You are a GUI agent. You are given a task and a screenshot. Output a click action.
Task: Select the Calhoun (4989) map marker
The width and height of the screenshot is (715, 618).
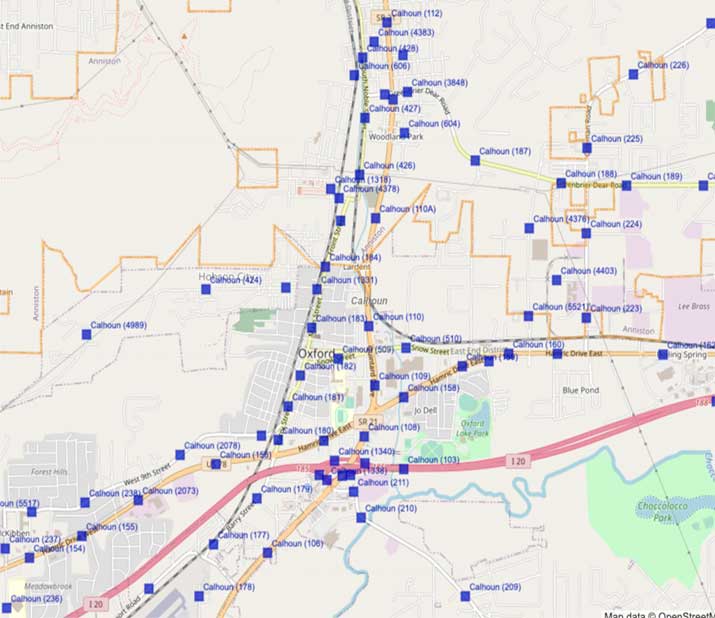pos(86,337)
